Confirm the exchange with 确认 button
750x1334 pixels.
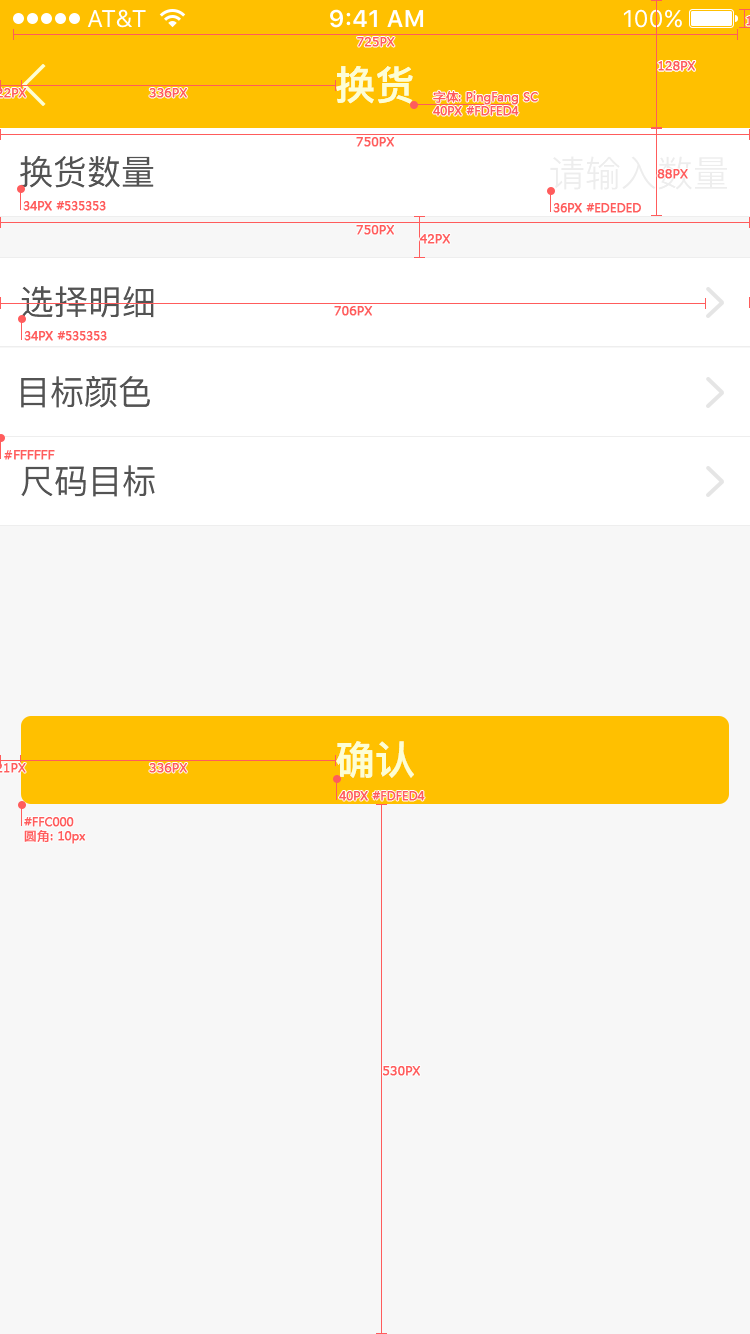pyautogui.click(x=375, y=760)
